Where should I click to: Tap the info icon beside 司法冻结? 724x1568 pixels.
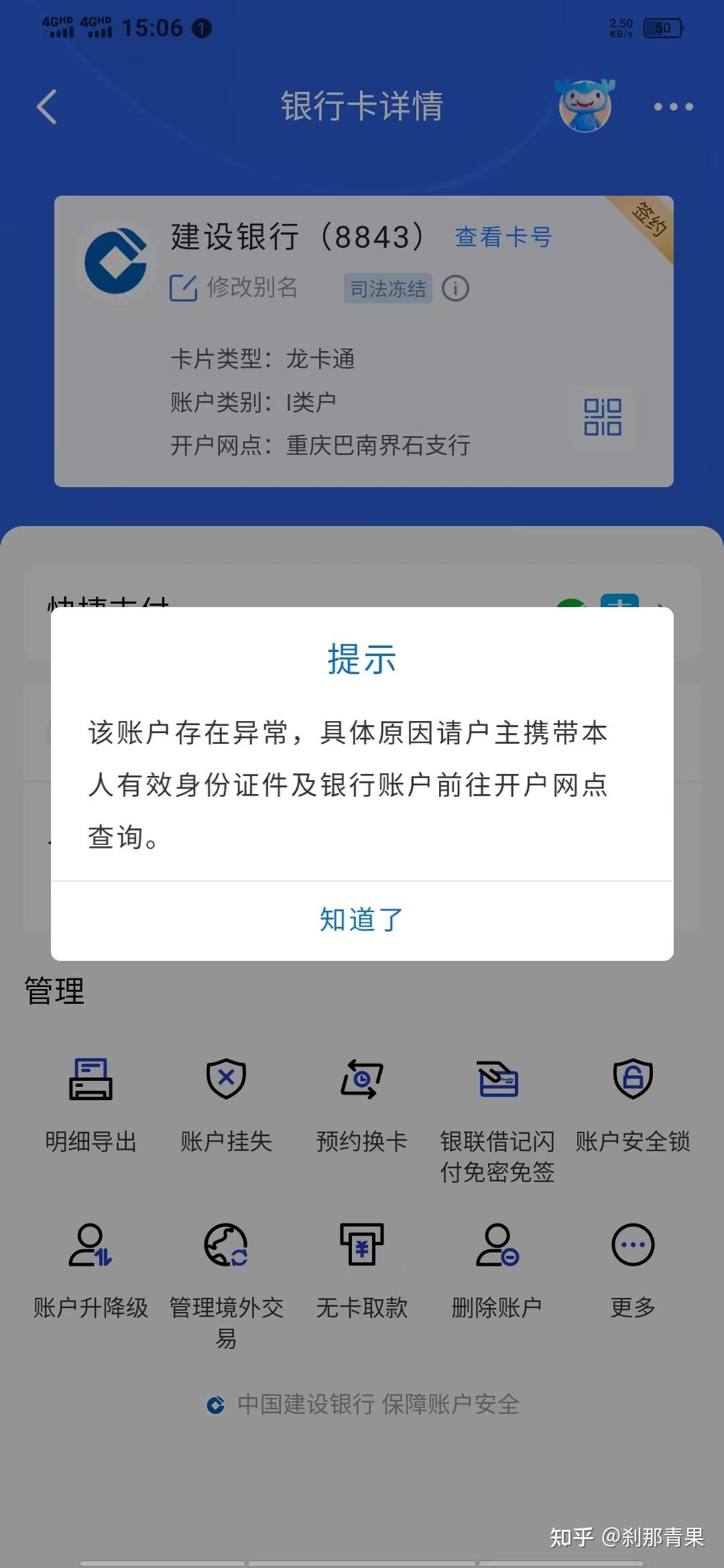tap(455, 288)
